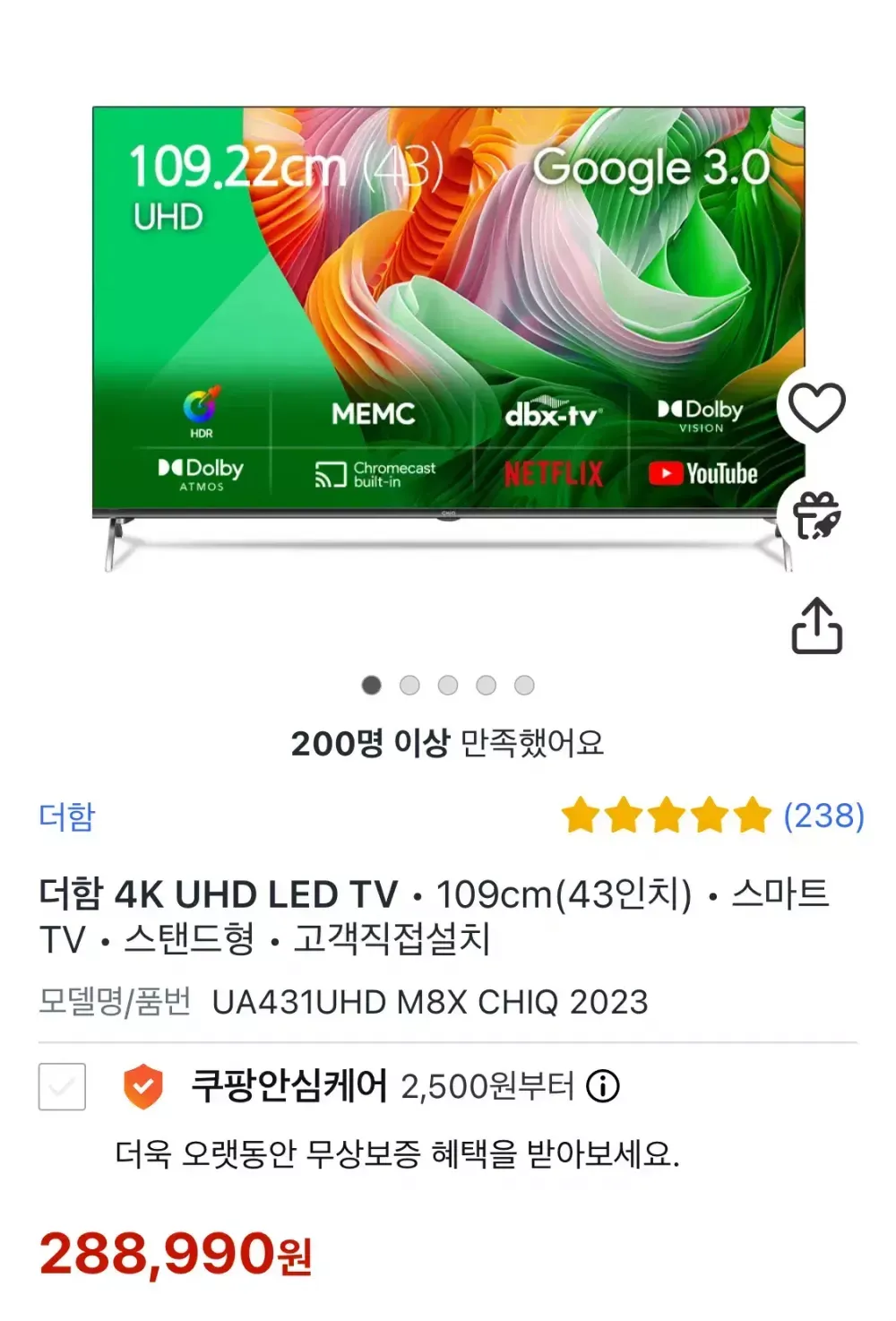Add this TV to the wishlist heart
The width and height of the screenshot is (896, 1321).
point(816,406)
